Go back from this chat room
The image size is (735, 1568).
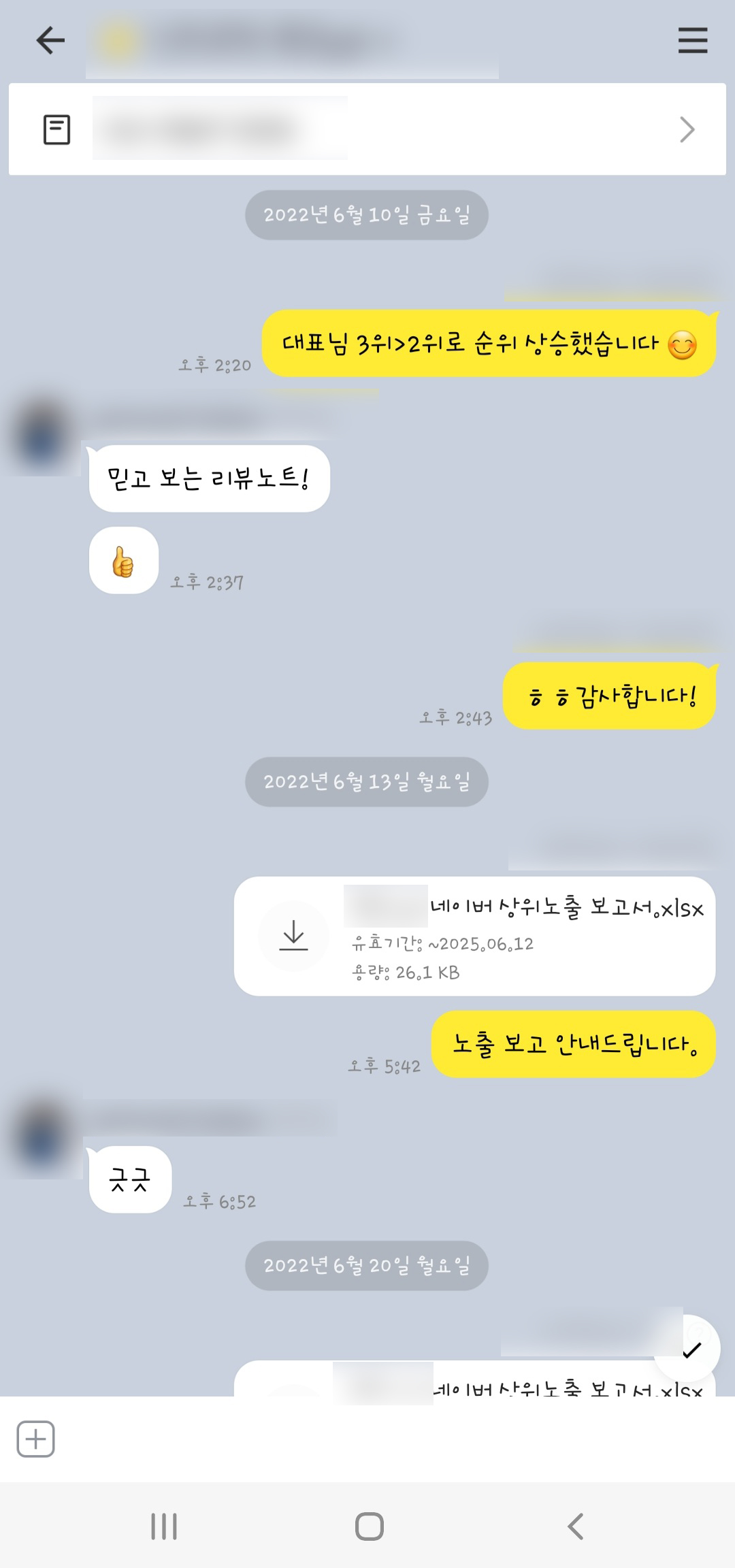pyautogui.click(x=50, y=41)
